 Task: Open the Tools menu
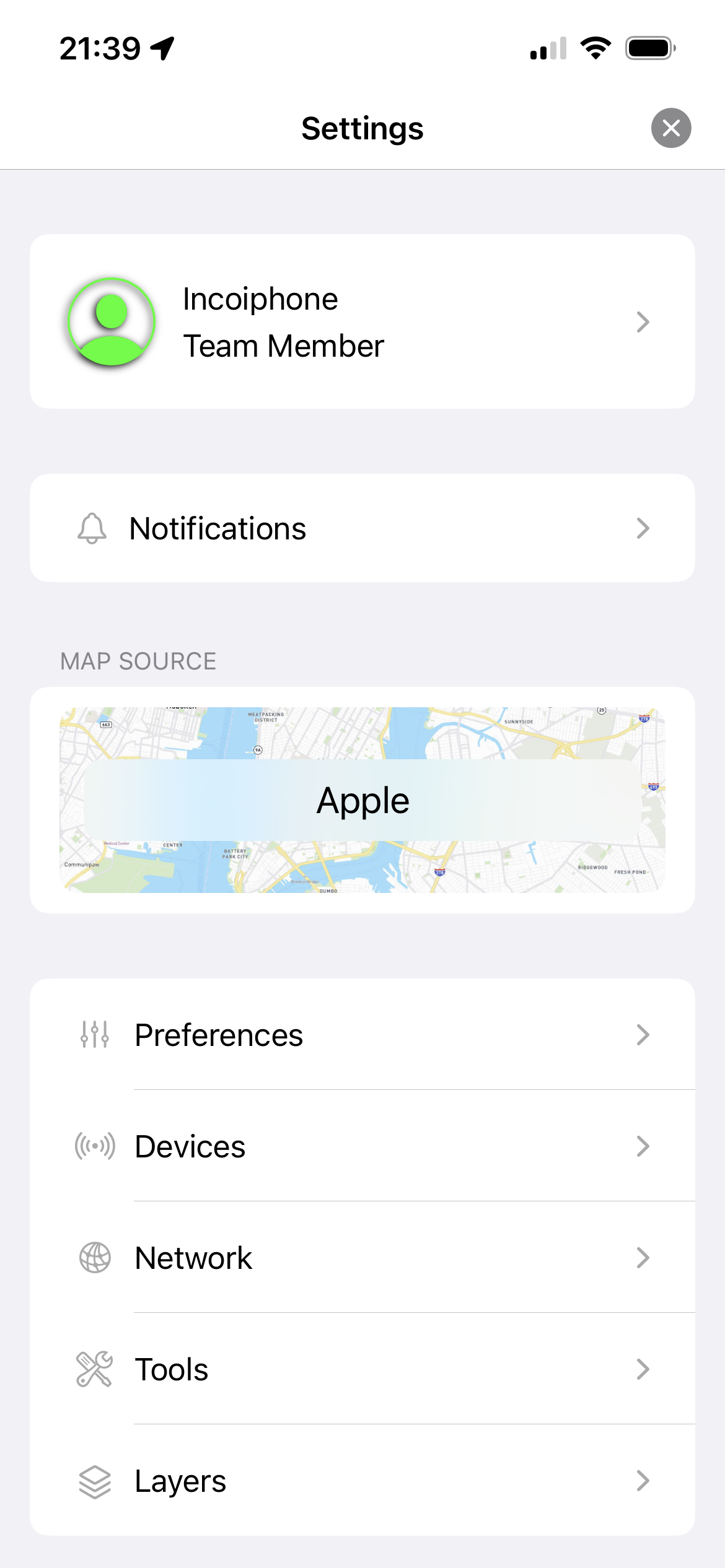click(362, 1369)
